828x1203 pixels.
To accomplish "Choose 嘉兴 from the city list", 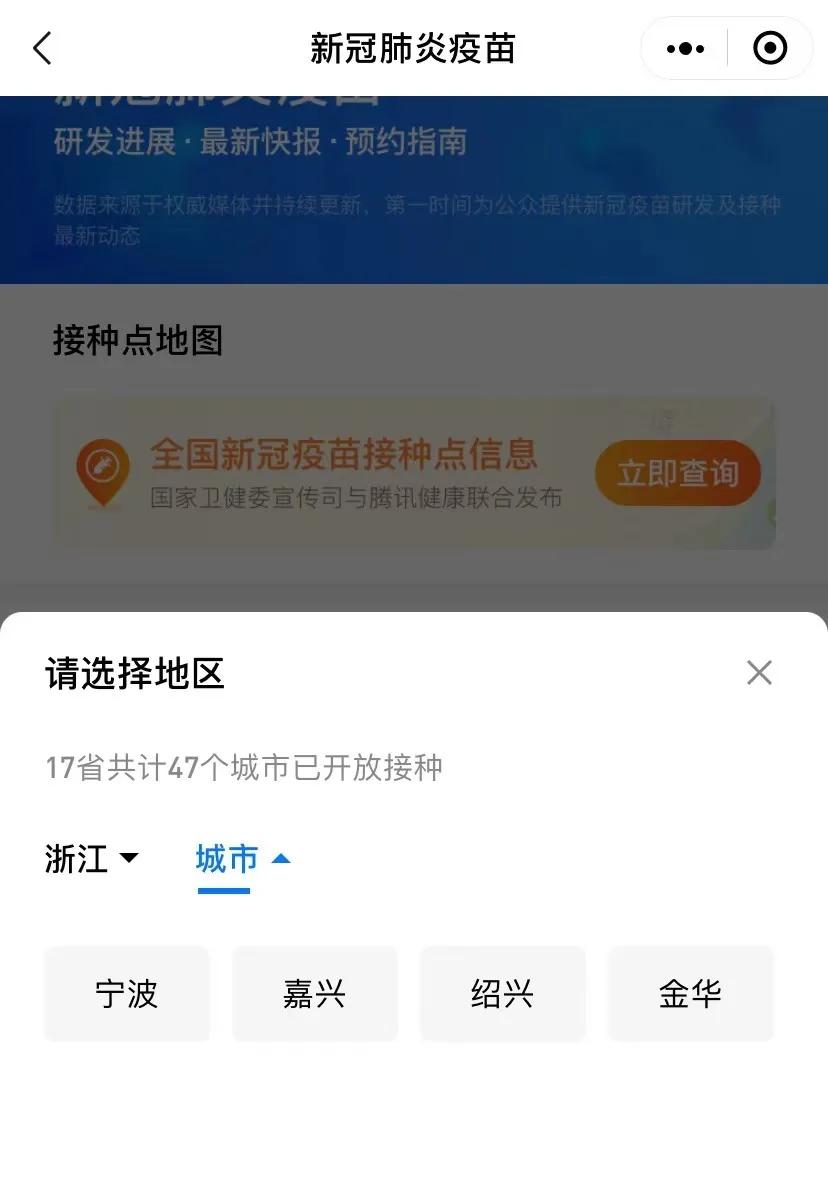I will tap(315, 993).
